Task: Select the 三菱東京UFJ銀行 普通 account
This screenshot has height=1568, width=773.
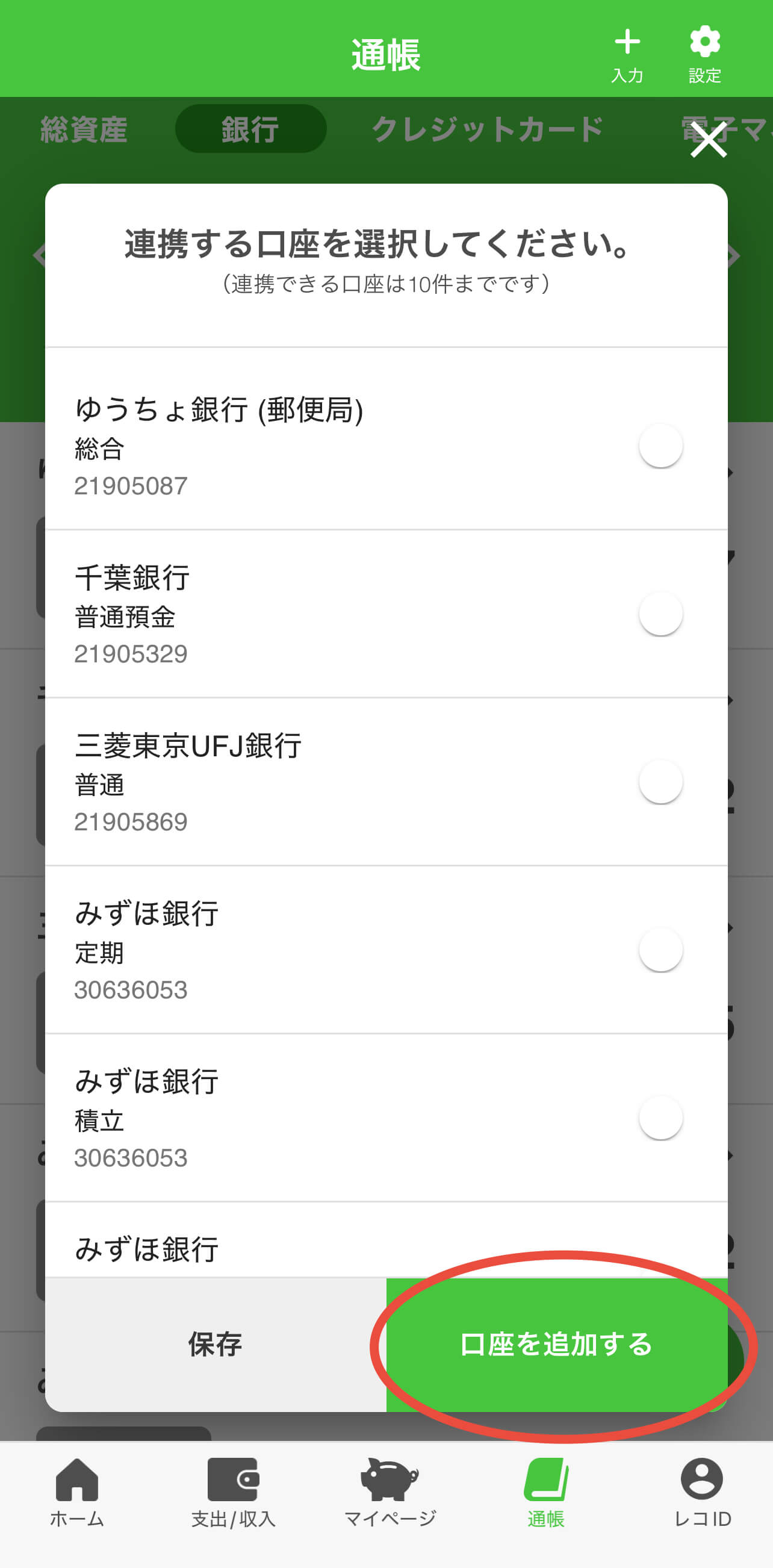Action: pos(660,782)
